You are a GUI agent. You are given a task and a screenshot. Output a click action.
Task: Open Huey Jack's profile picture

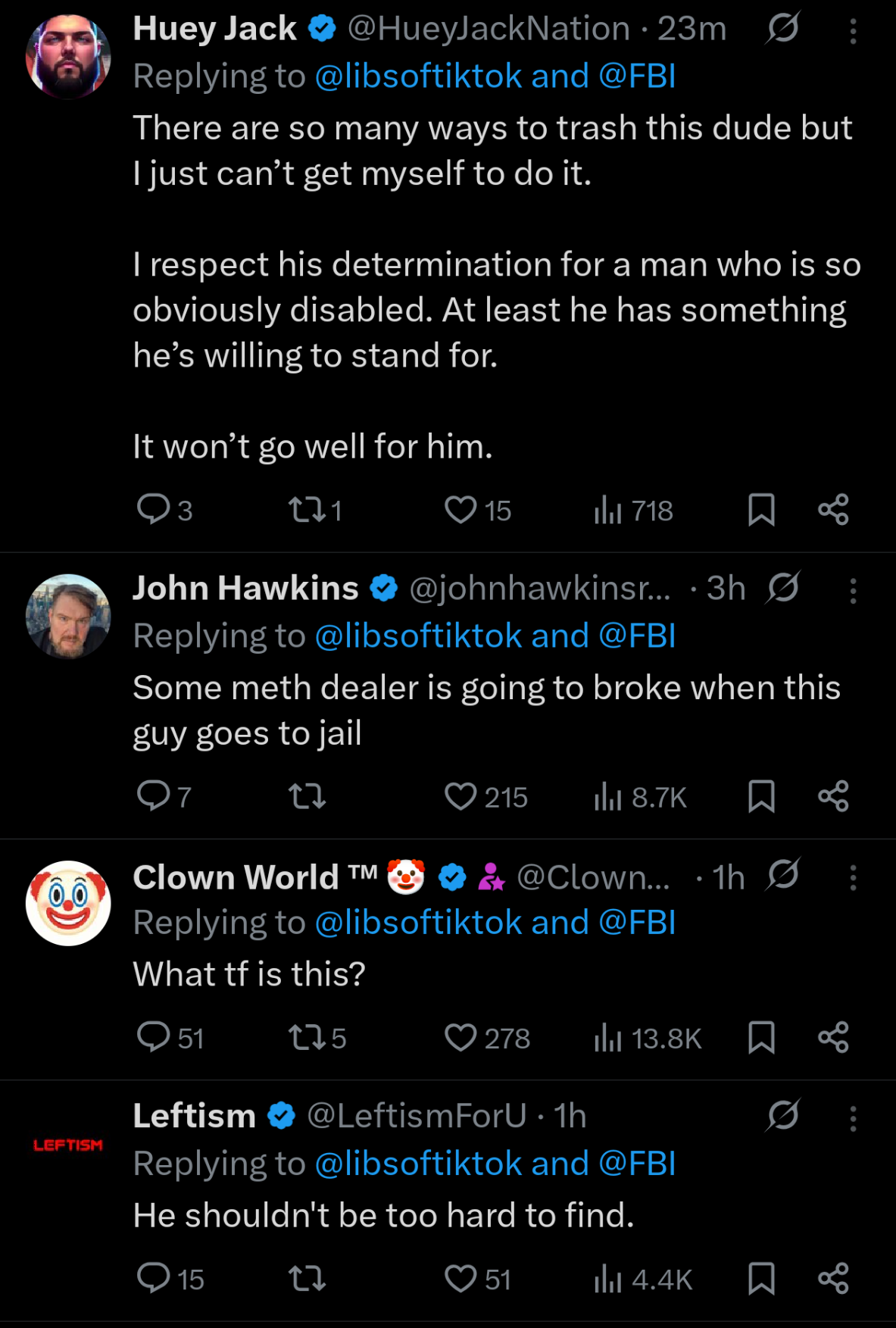tap(68, 57)
